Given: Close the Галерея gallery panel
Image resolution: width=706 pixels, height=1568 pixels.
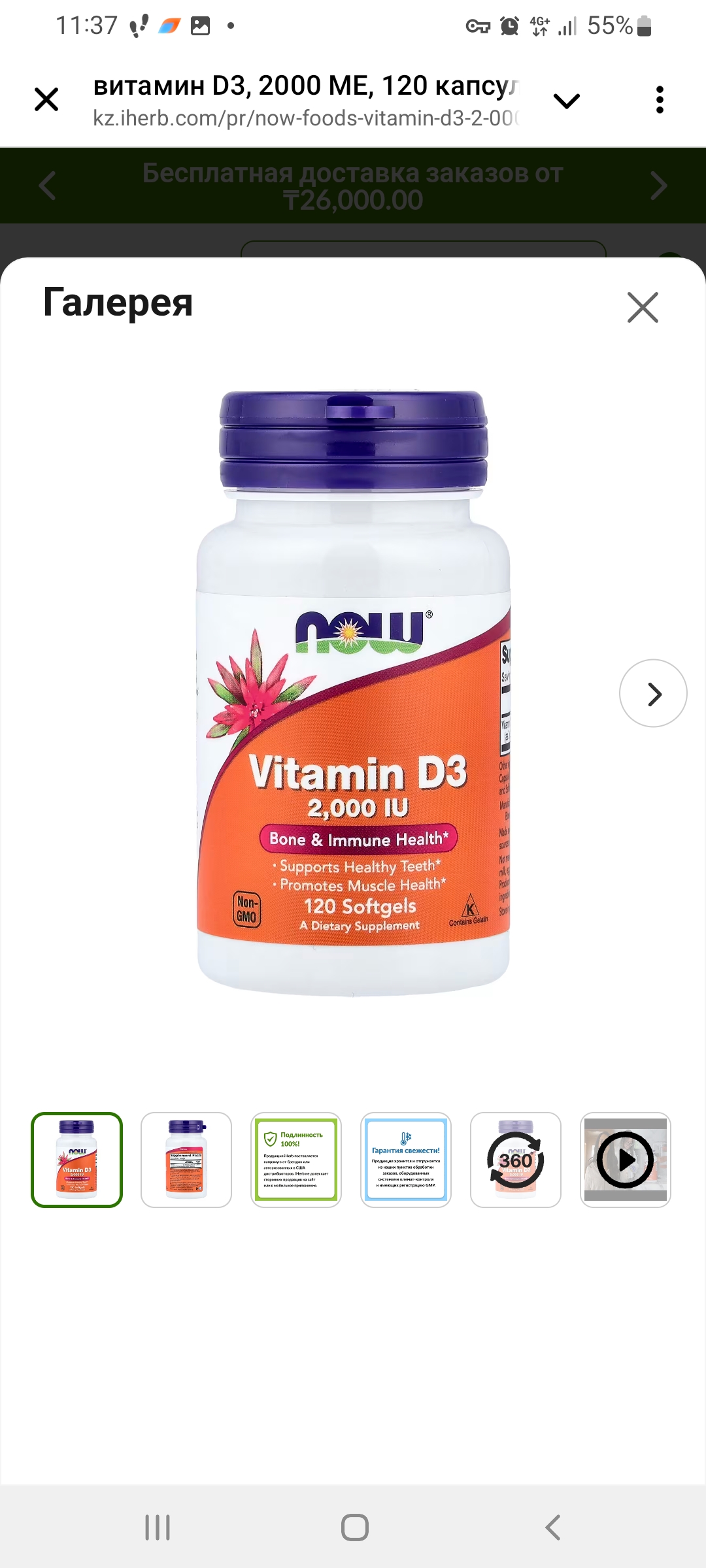Looking at the screenshot, I should click(x=643, y=307).
